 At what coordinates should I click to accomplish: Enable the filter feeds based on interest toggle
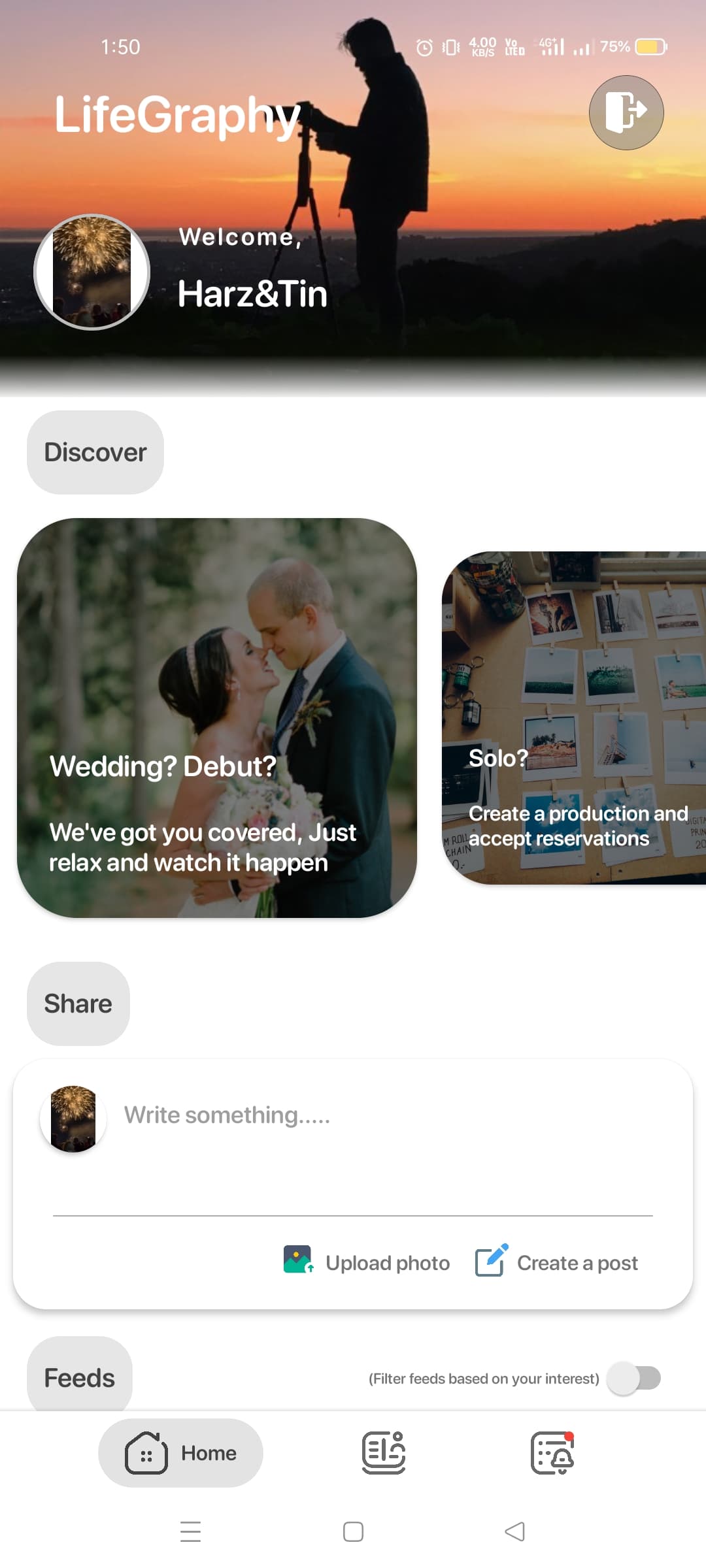point(635,1379)
